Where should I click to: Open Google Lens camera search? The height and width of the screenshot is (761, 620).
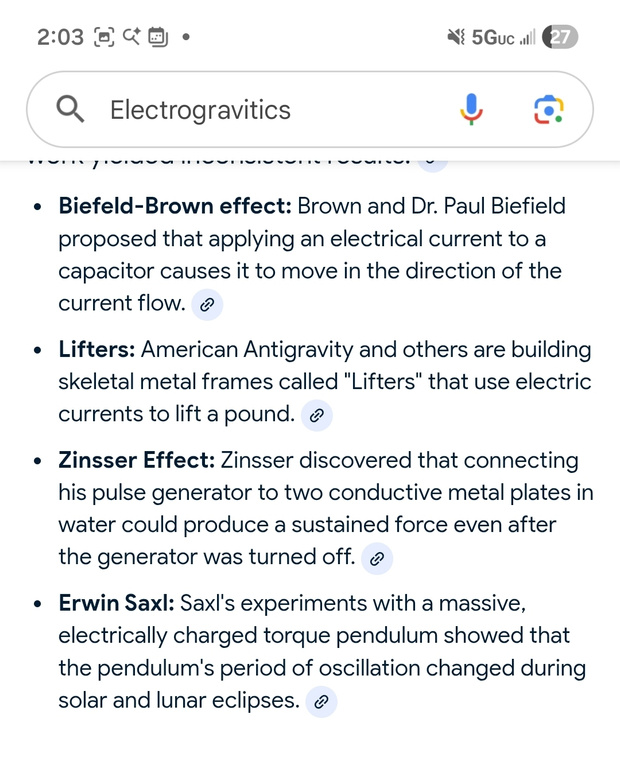[548, 109]
